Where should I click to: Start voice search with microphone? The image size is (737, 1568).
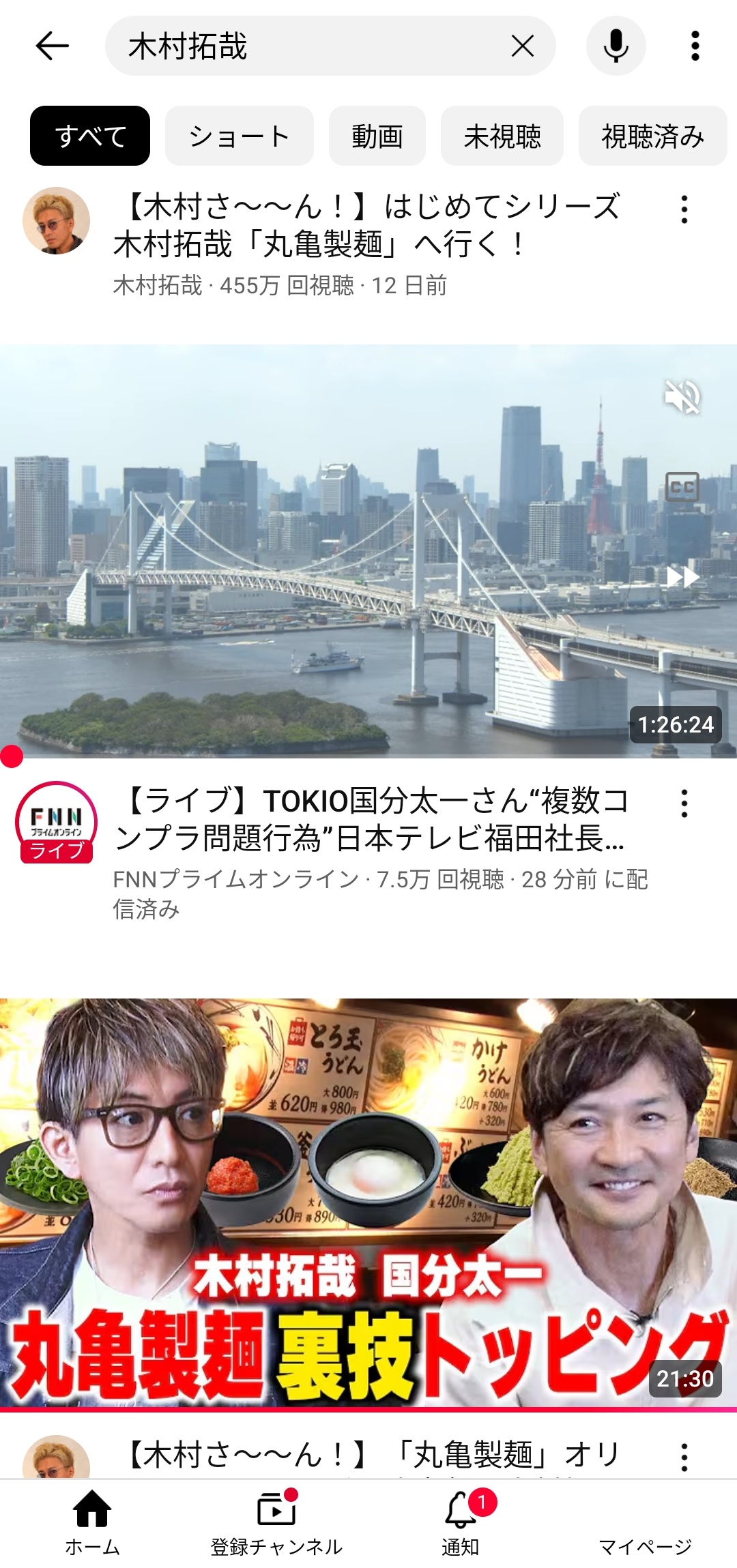tap(616, 46)
